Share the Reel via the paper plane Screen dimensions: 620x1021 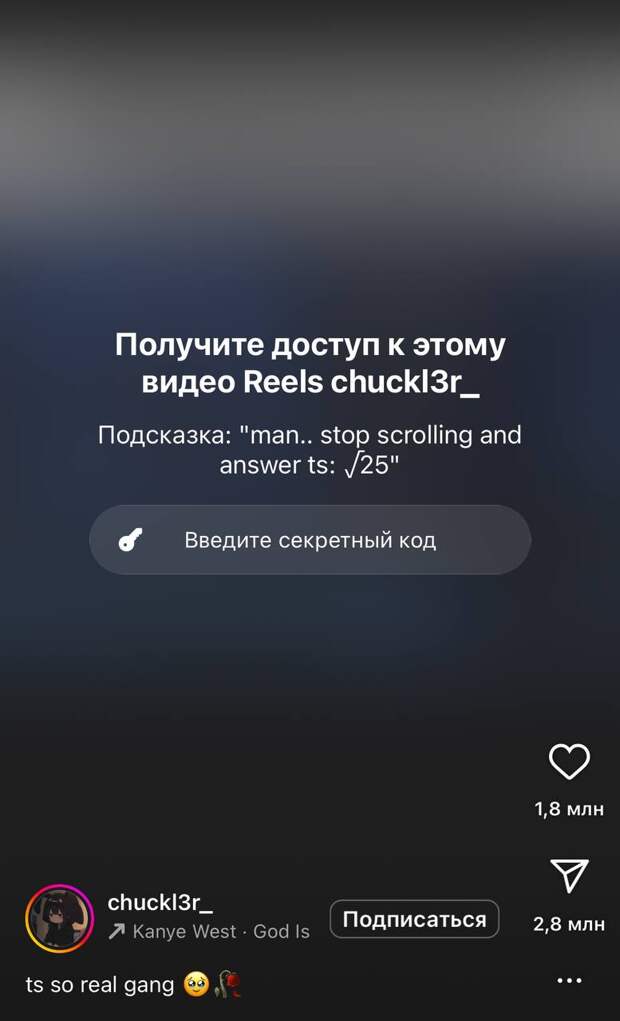tap(569, 875)
